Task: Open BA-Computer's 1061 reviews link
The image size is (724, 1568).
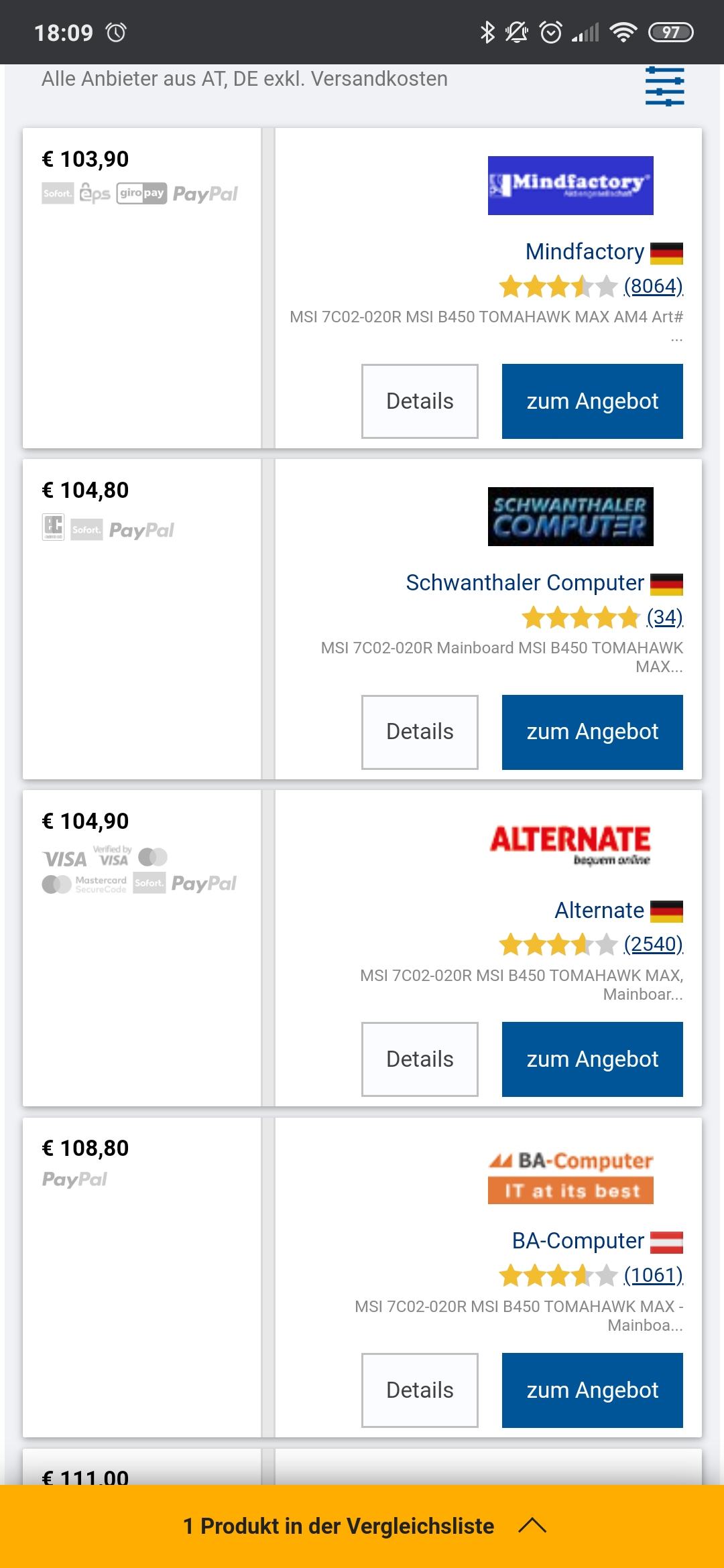Action: 653,1275
